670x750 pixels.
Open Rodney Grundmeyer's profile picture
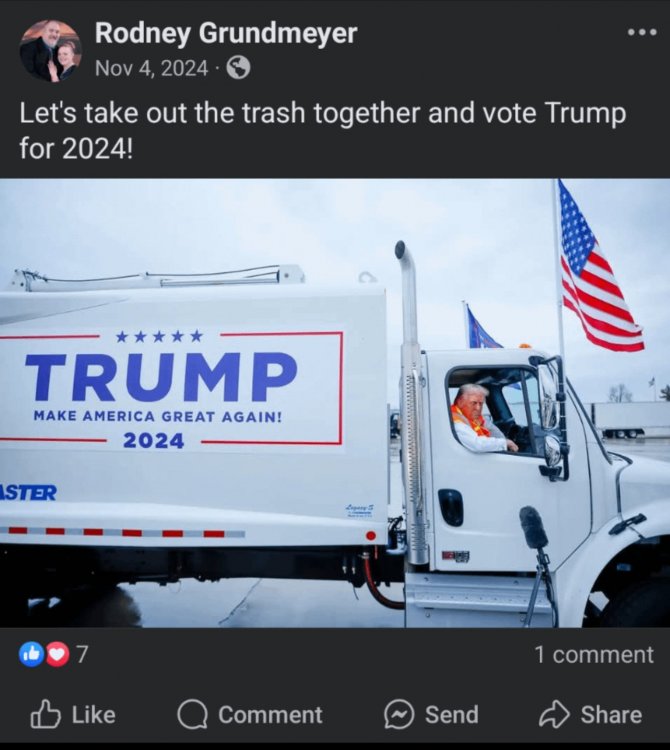coord(50,51)
